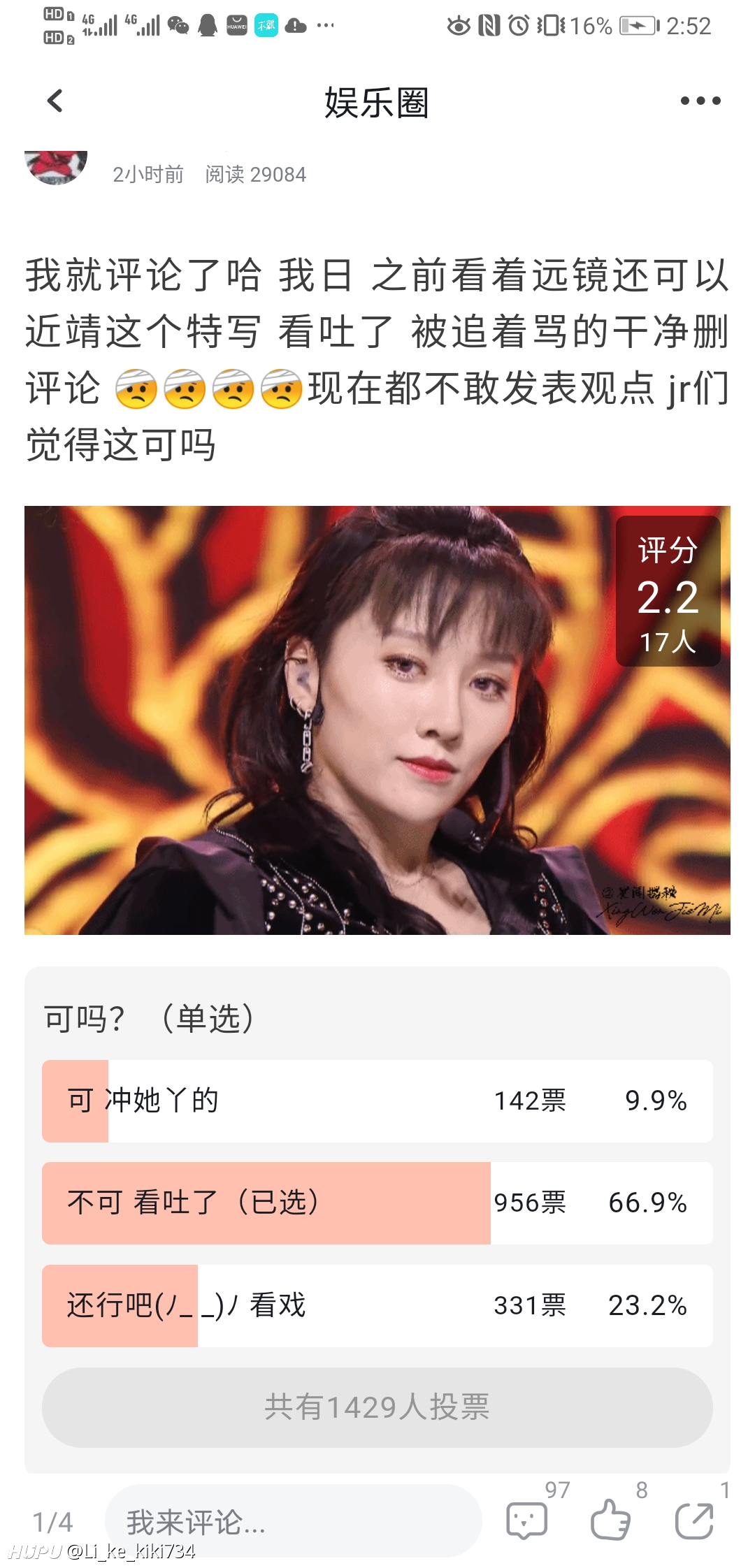Select poll option 可 冲她丫的
Image resolution: width=755 pixels, height=1568 pixels.
click(377, 1101)
